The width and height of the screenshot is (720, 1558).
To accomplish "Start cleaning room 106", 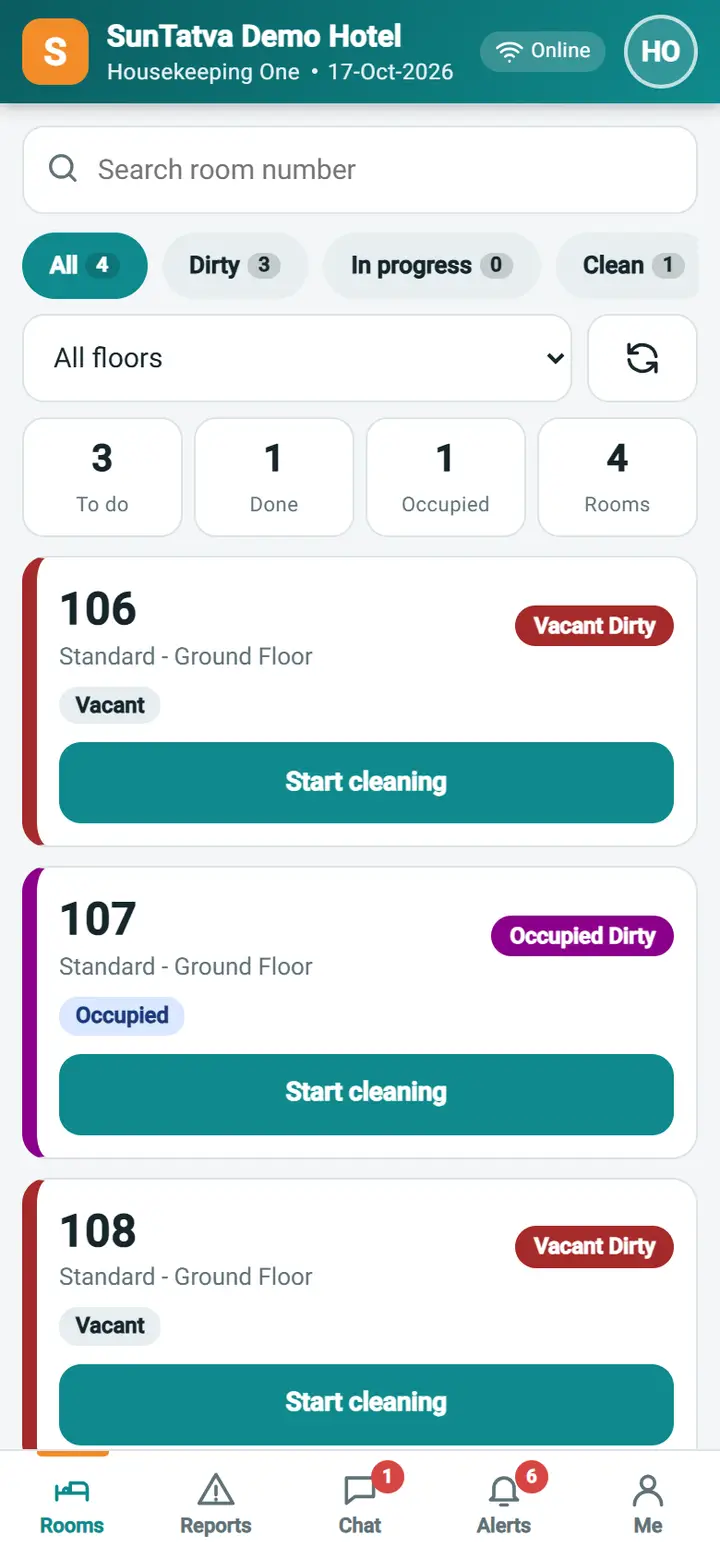I will pos(366,782).
